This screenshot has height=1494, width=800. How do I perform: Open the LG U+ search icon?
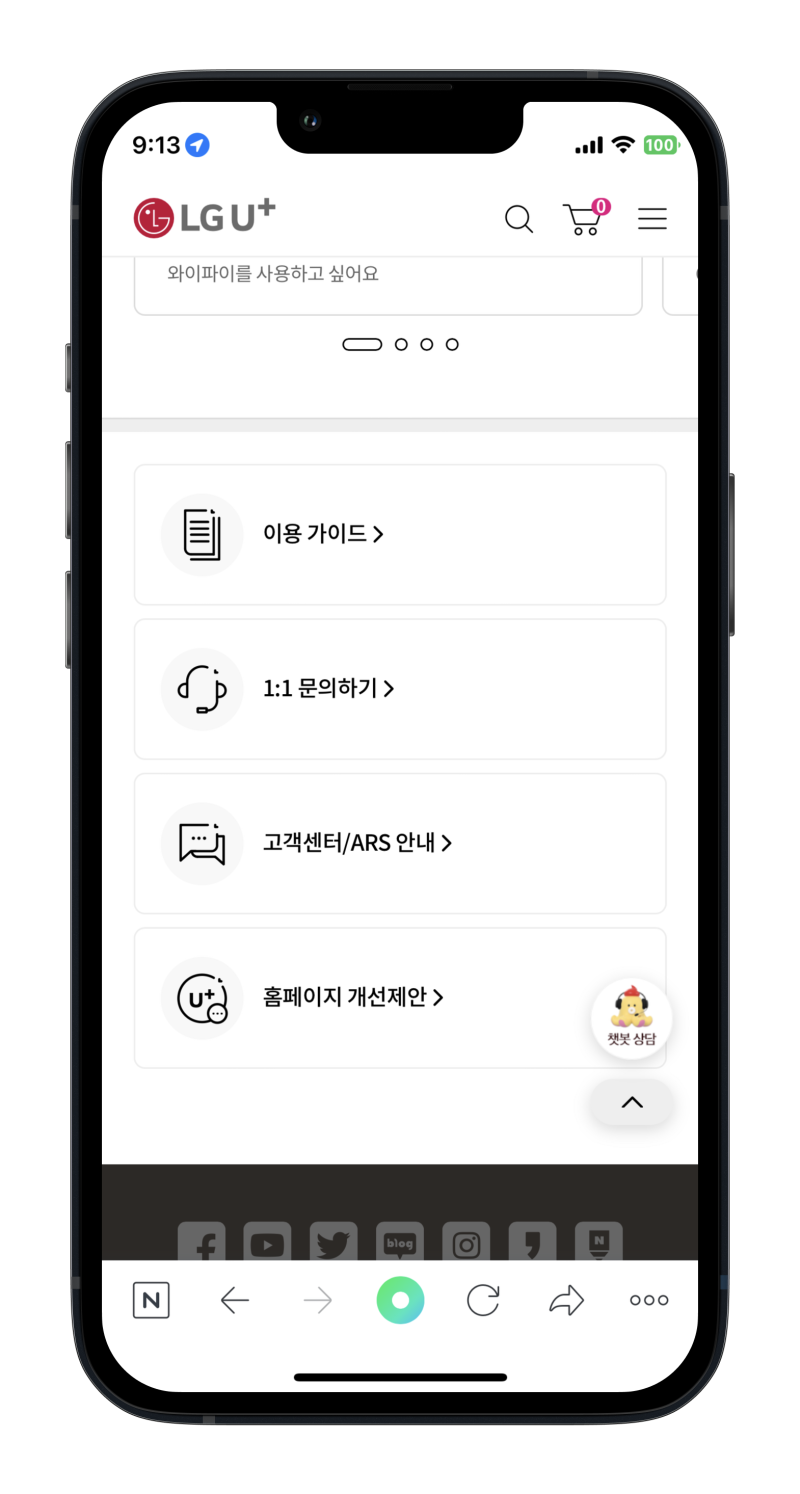coord(519,219)
